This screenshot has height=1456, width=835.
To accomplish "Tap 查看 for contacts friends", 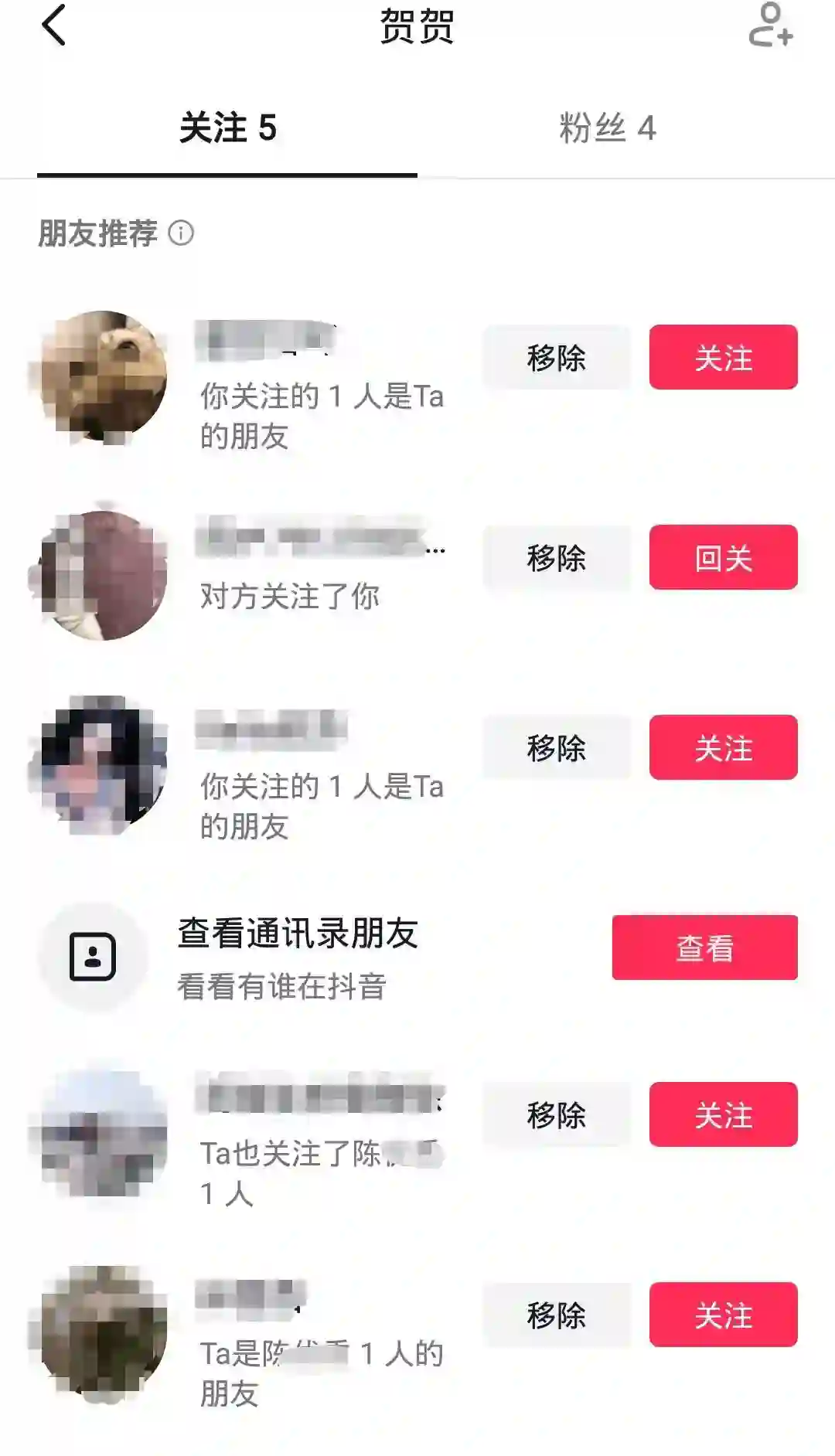I will [x=704, y=947].
